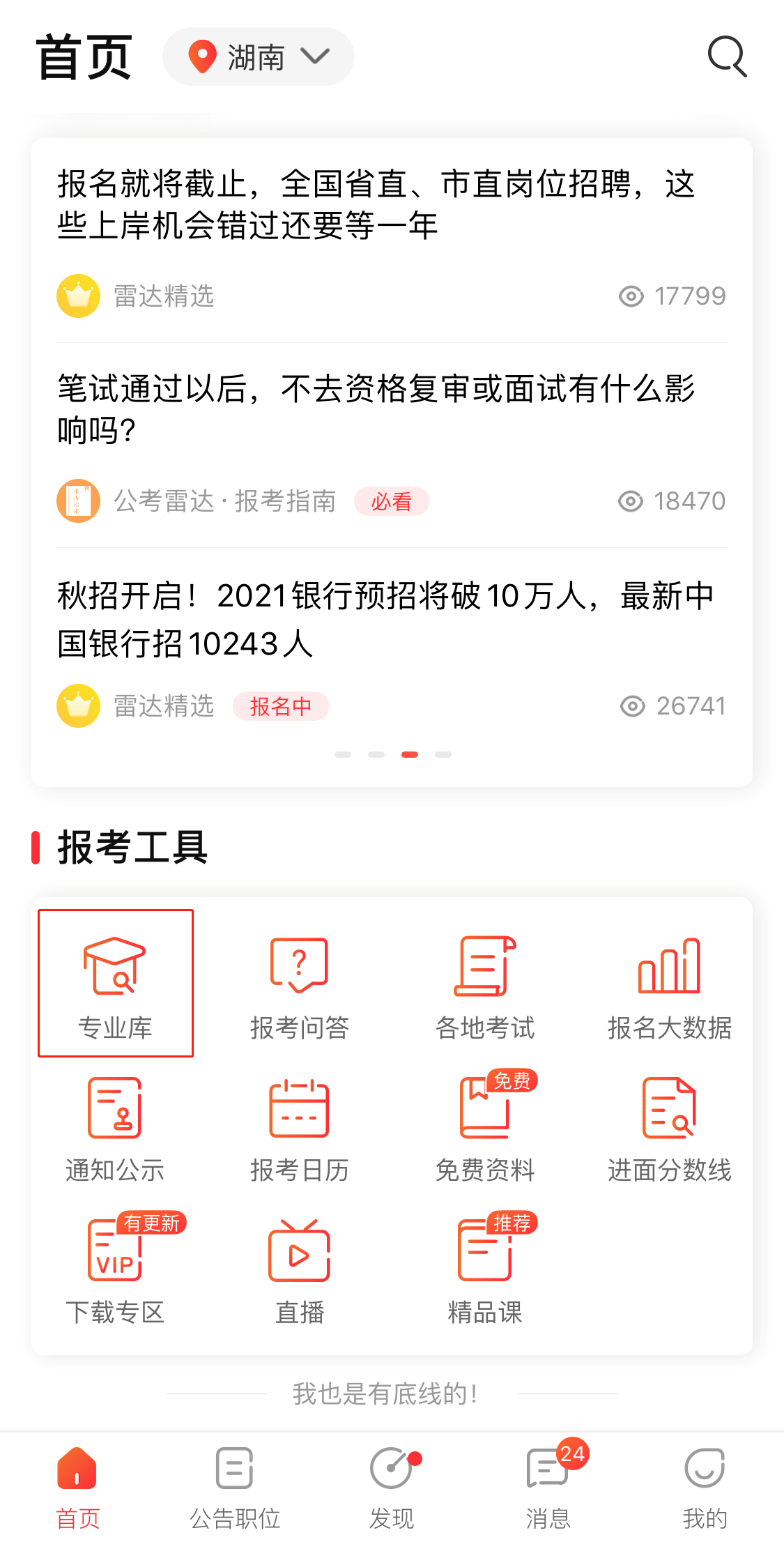This screenshot has height=1558, width=784.
Task: Switch to the 发现 tab
Action: click(x=392, y=1486)
